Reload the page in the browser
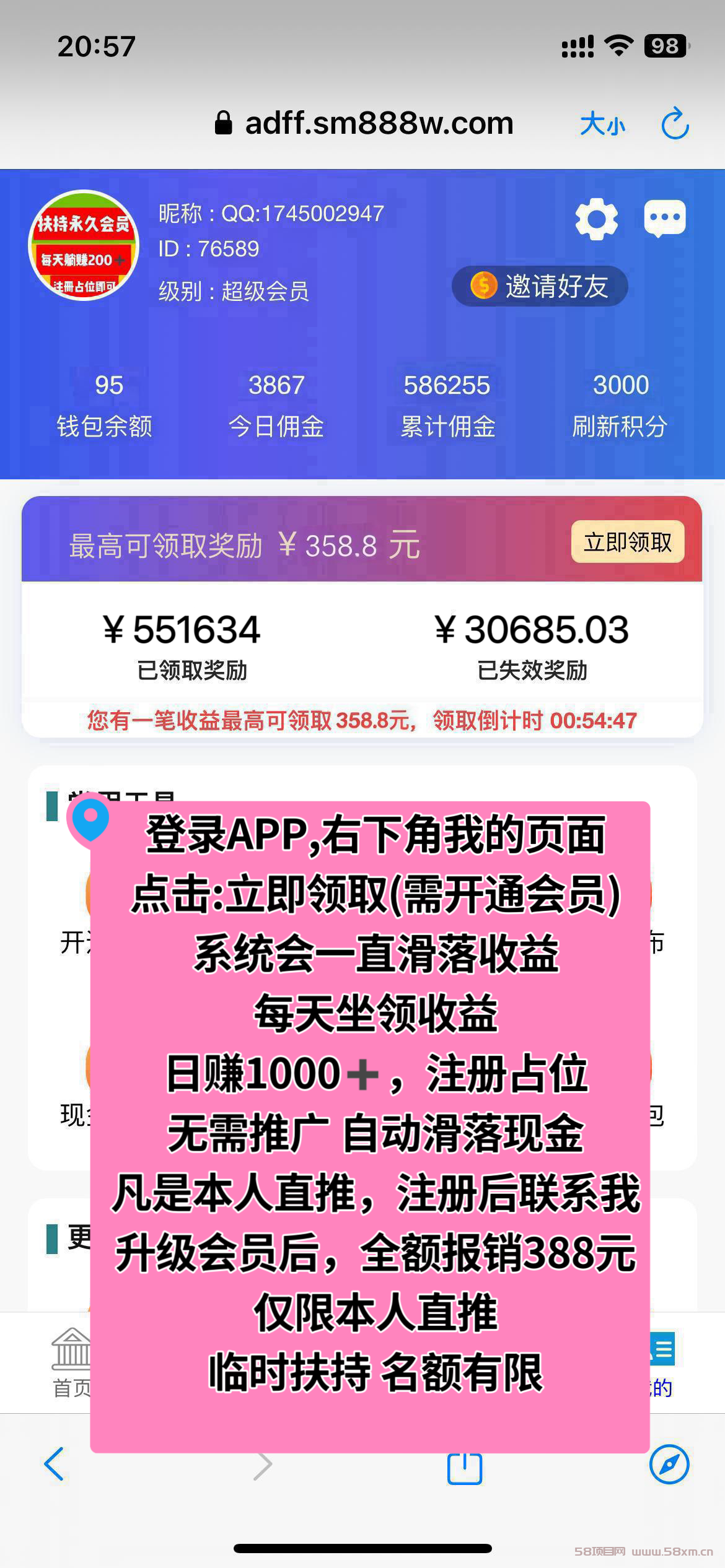 click(675, 124)
